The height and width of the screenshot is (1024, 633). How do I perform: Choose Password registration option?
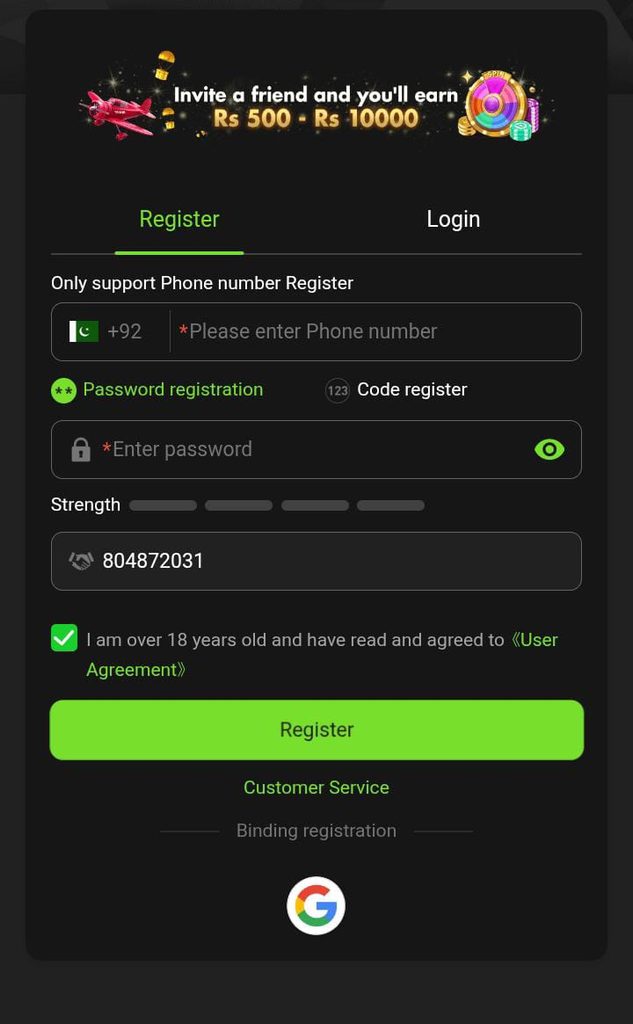click(x=157, y=390)
